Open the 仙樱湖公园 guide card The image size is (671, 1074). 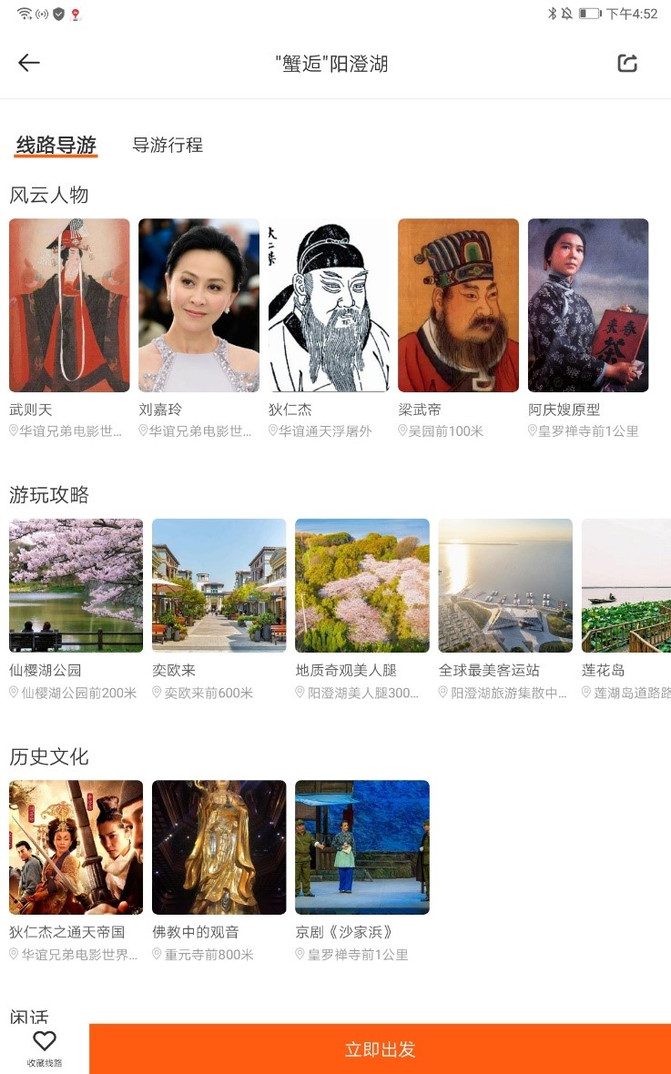pos(76,585)
